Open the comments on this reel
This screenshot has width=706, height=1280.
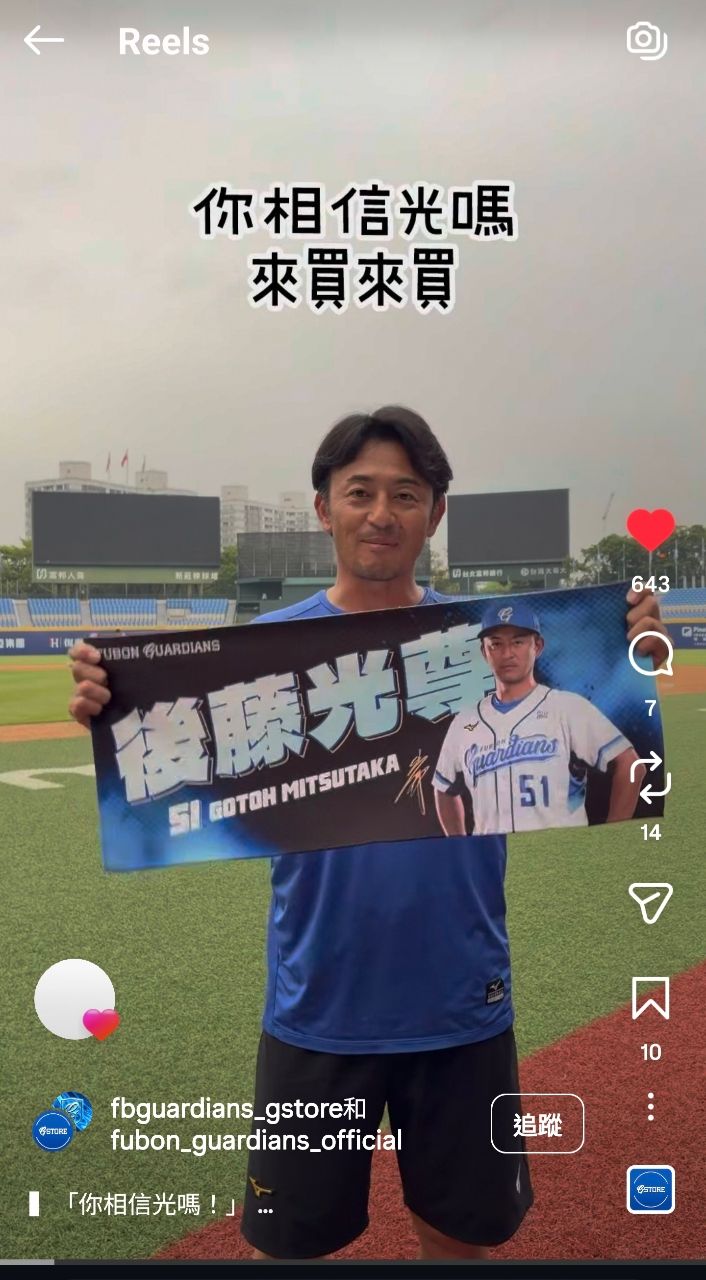click(650, 655)
